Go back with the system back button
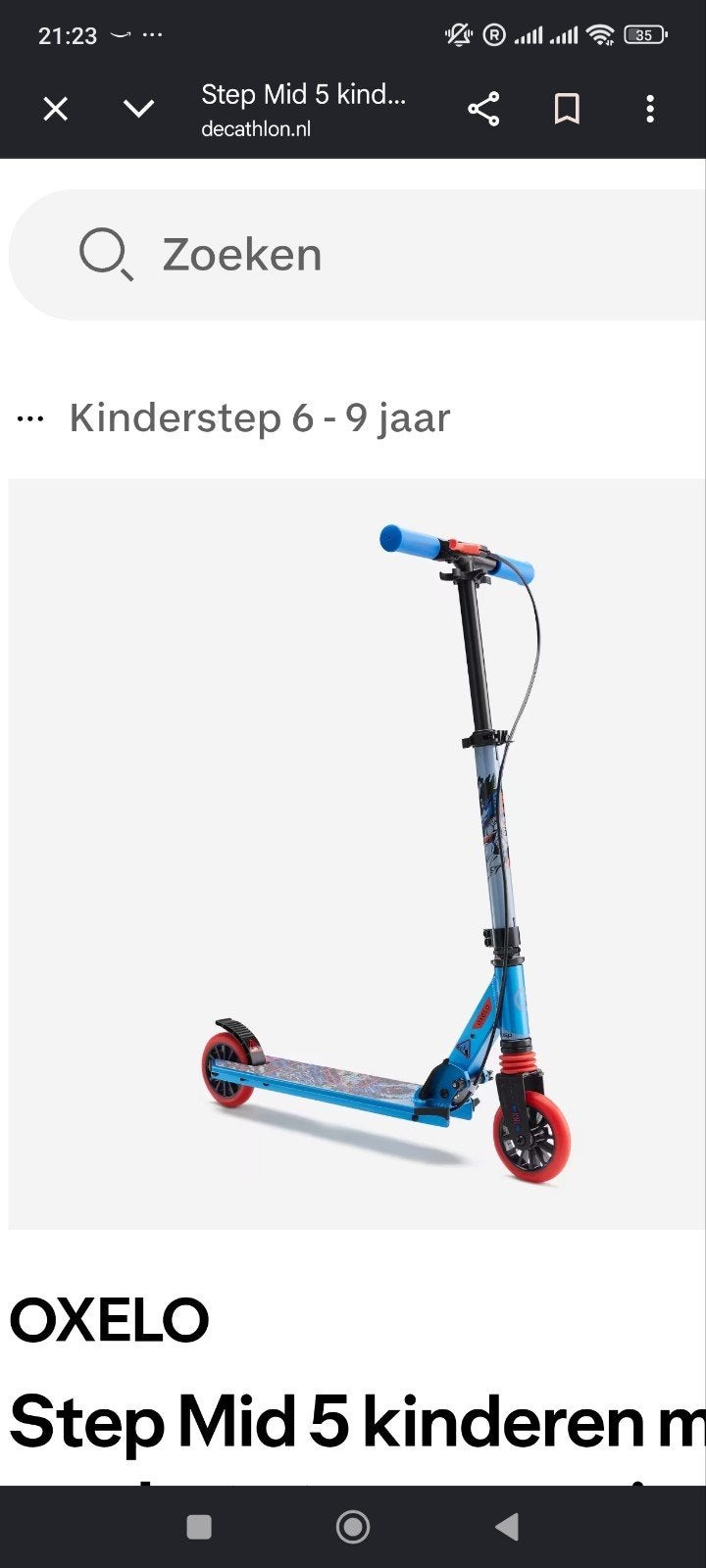706x1568 pixels. [x=507, y=1526]
